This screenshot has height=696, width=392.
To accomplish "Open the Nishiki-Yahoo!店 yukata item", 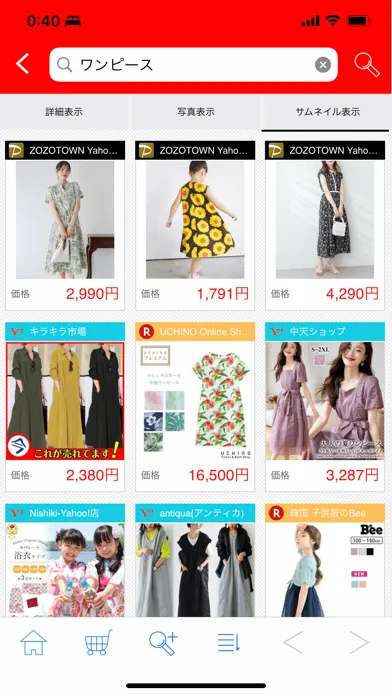I will click(65, 560).
